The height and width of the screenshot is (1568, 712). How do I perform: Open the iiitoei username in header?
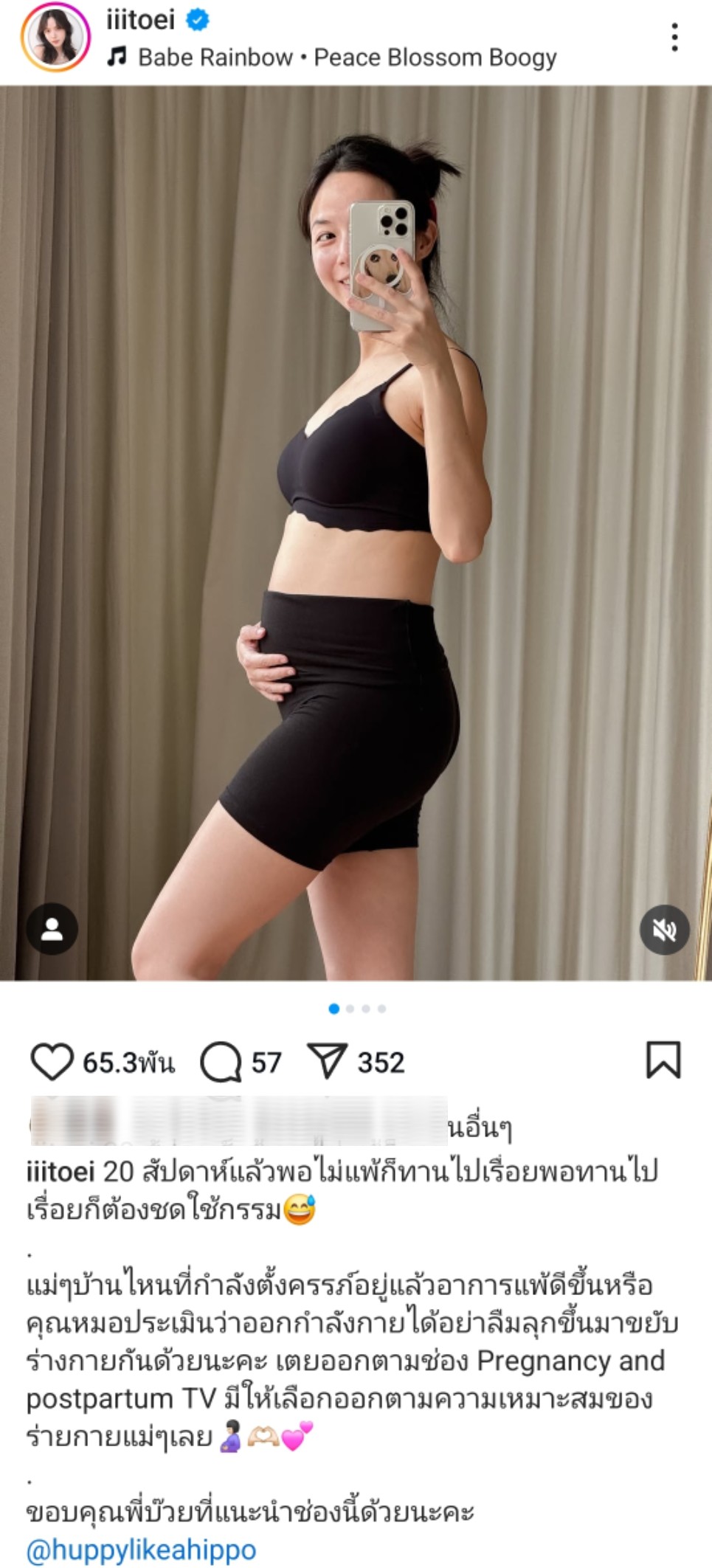tap(140, 20)
